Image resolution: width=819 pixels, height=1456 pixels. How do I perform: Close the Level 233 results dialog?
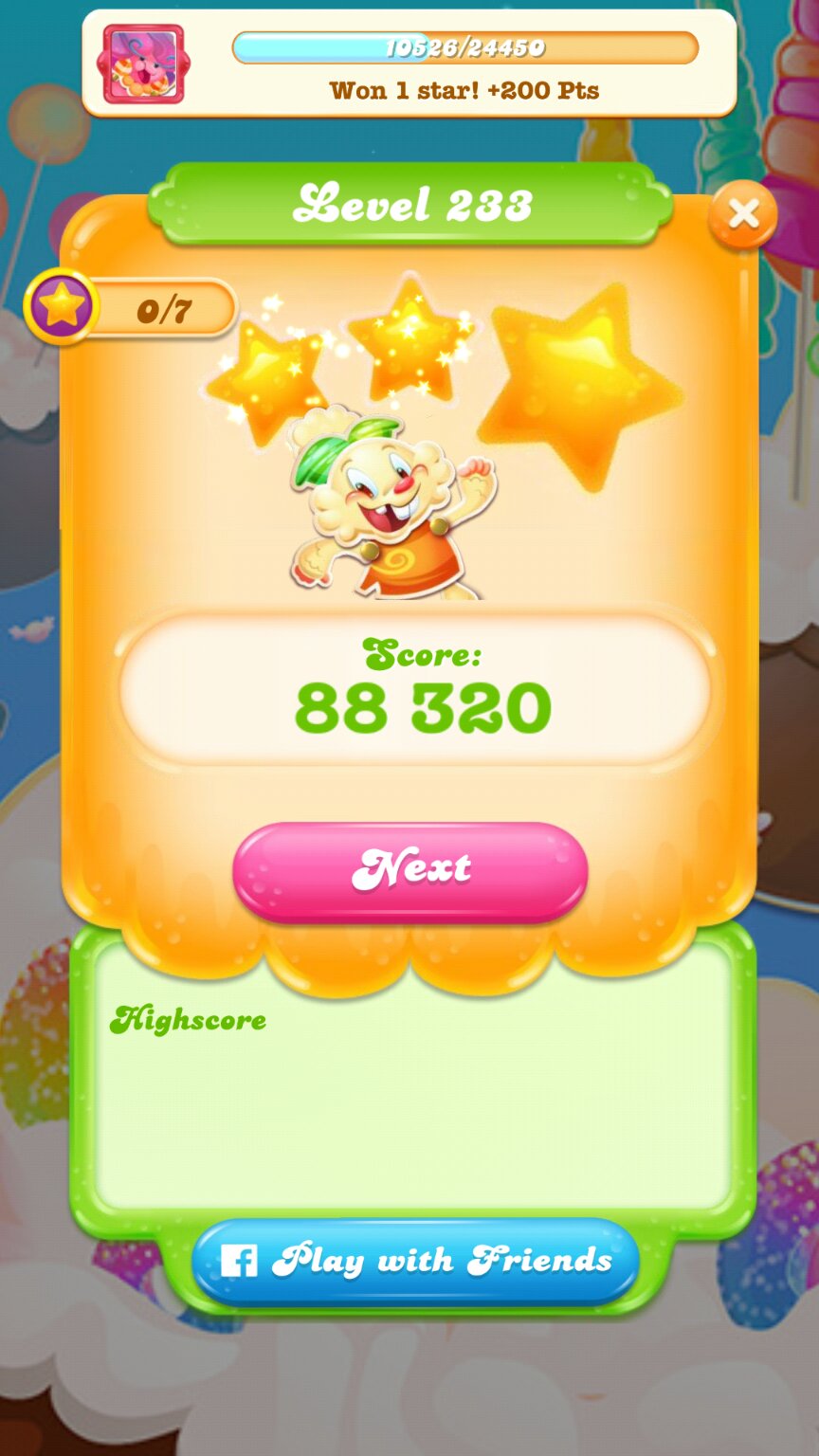tap(742, 214)
